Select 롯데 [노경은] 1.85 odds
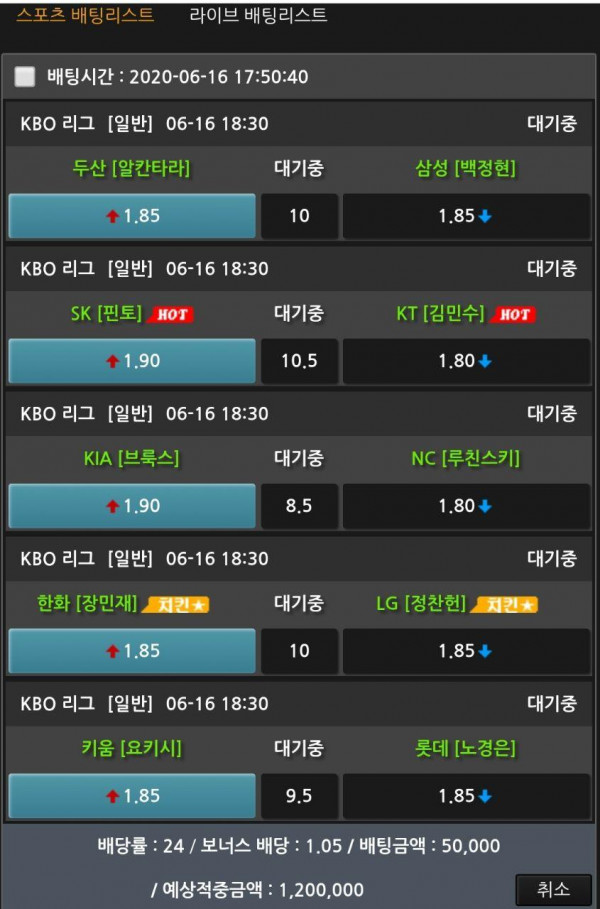This screenshot has height=909, width=600. click(x=466, y=796)
